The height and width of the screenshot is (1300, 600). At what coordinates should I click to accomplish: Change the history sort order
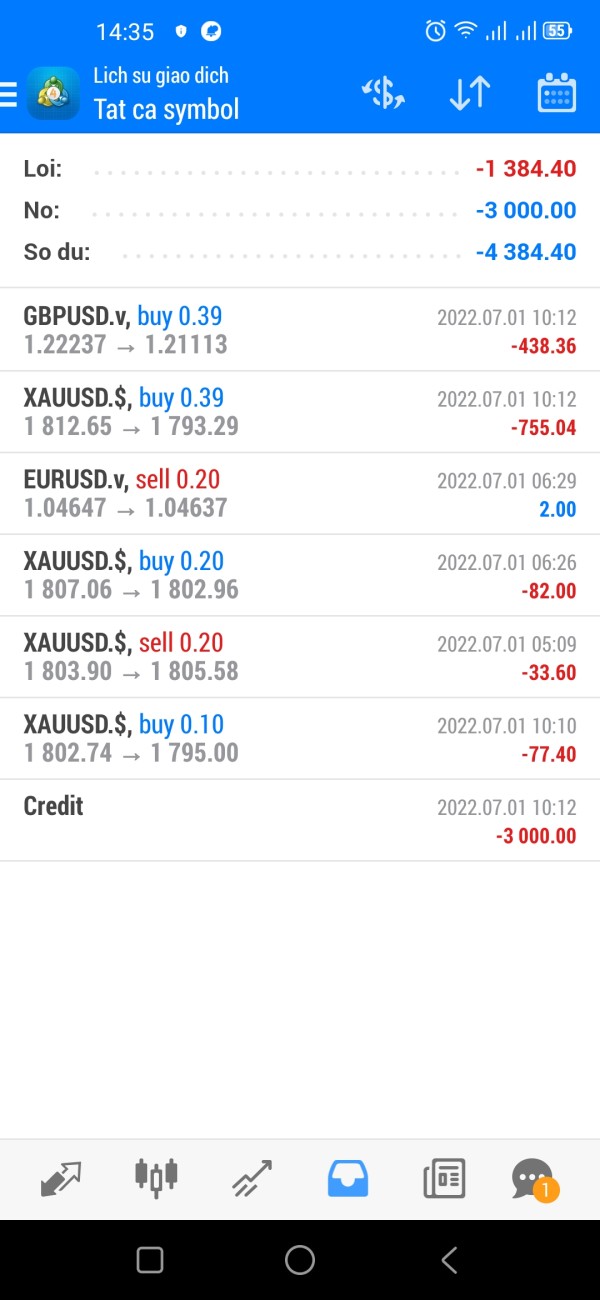click(x=469, y=93)
